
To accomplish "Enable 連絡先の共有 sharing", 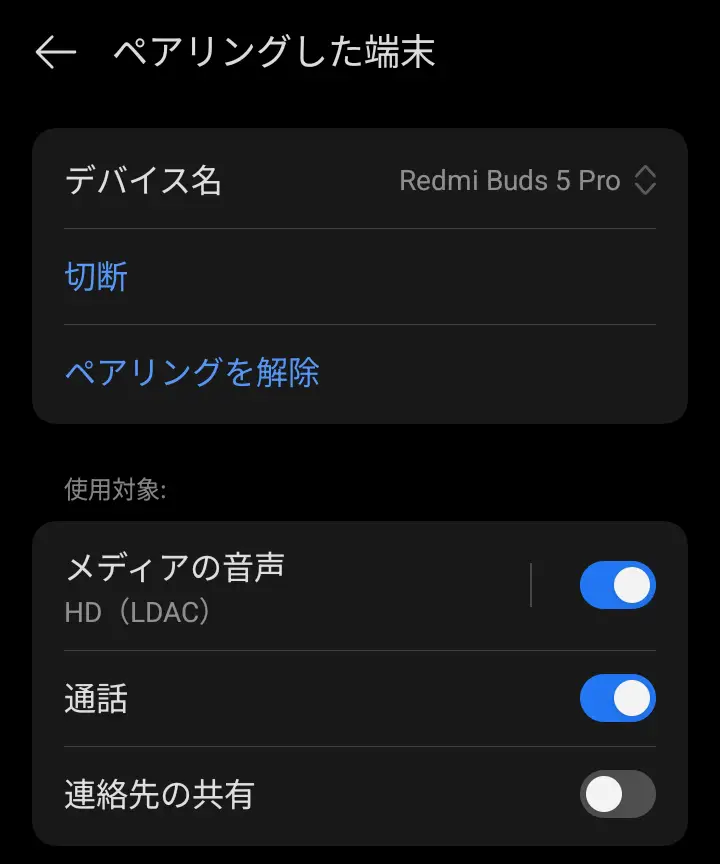I will click(x=617, y=794).
